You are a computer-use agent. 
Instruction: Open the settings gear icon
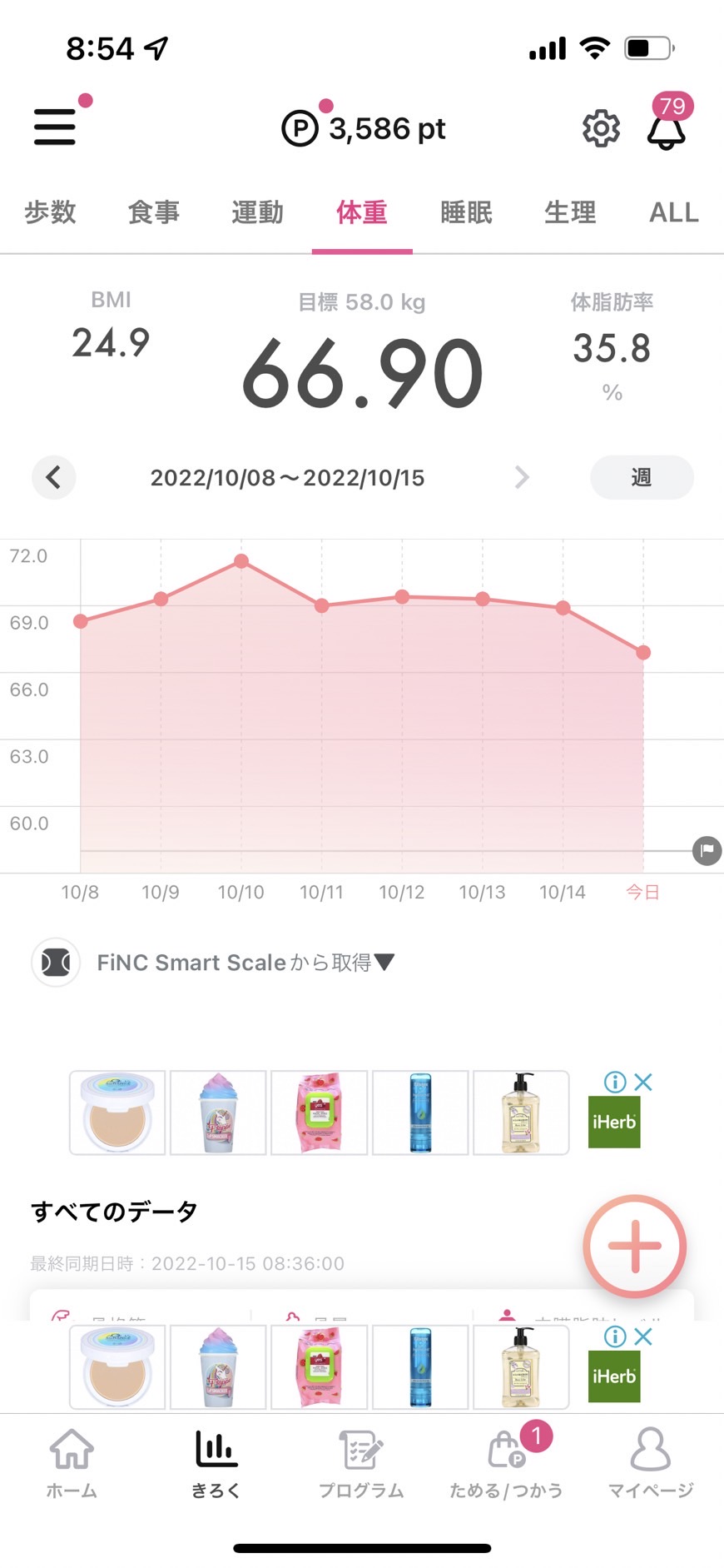(x=601, y=128)
